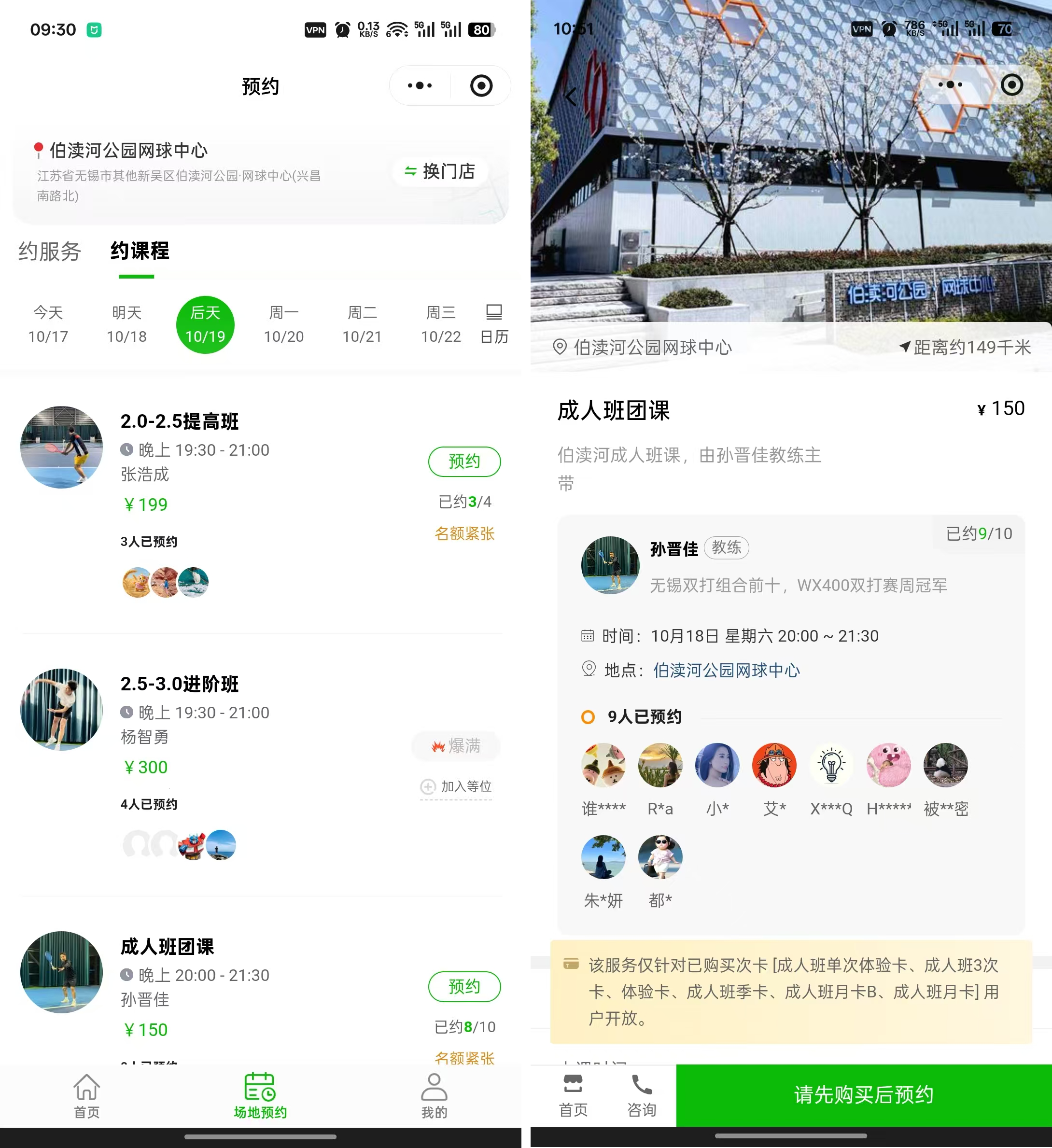The height and width of the screenshot is (1148, 1052).
Task: Switch to the 约服务 tab
Action: (x=50, y=251)
